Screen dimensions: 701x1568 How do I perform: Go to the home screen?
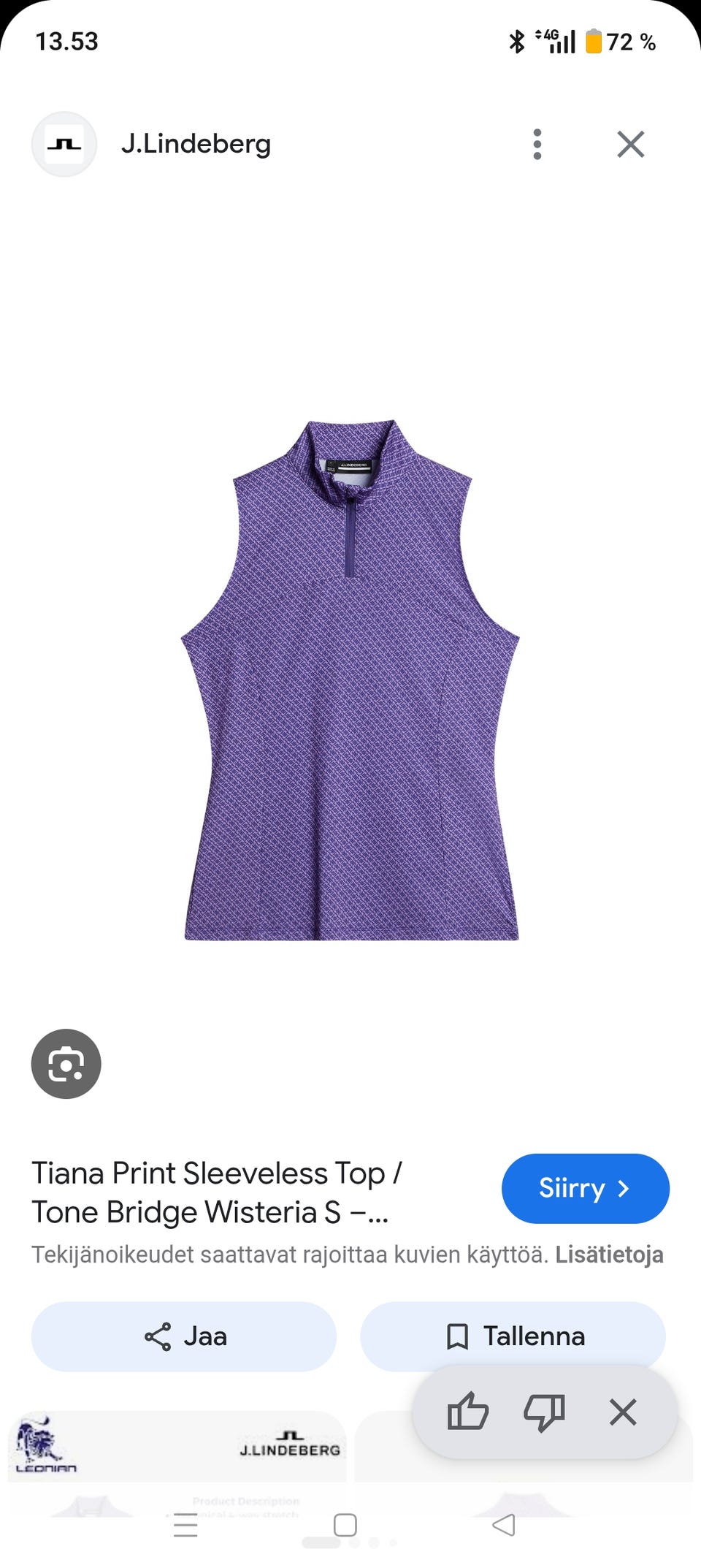coord(345,1525)
